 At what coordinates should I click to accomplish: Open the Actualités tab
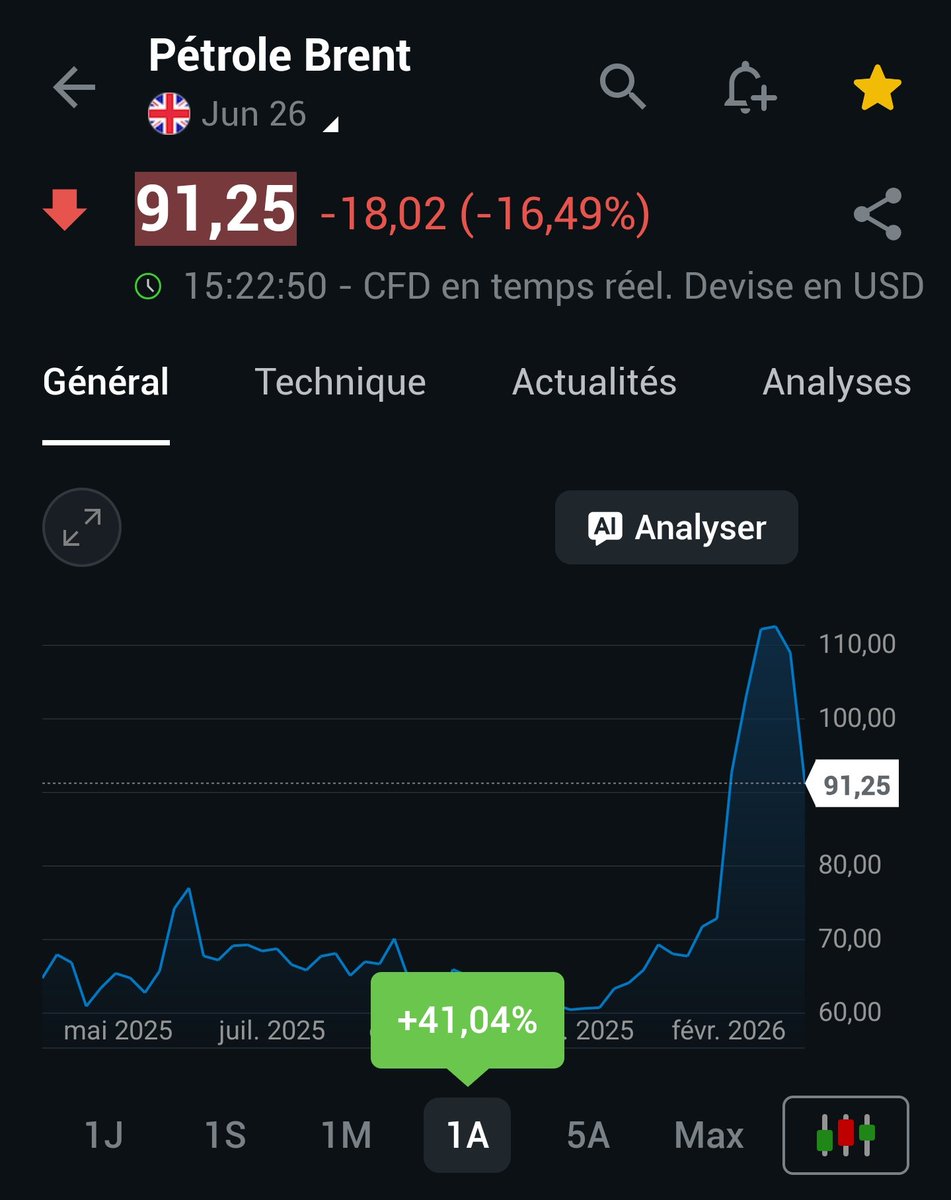(x=594, y=382)
